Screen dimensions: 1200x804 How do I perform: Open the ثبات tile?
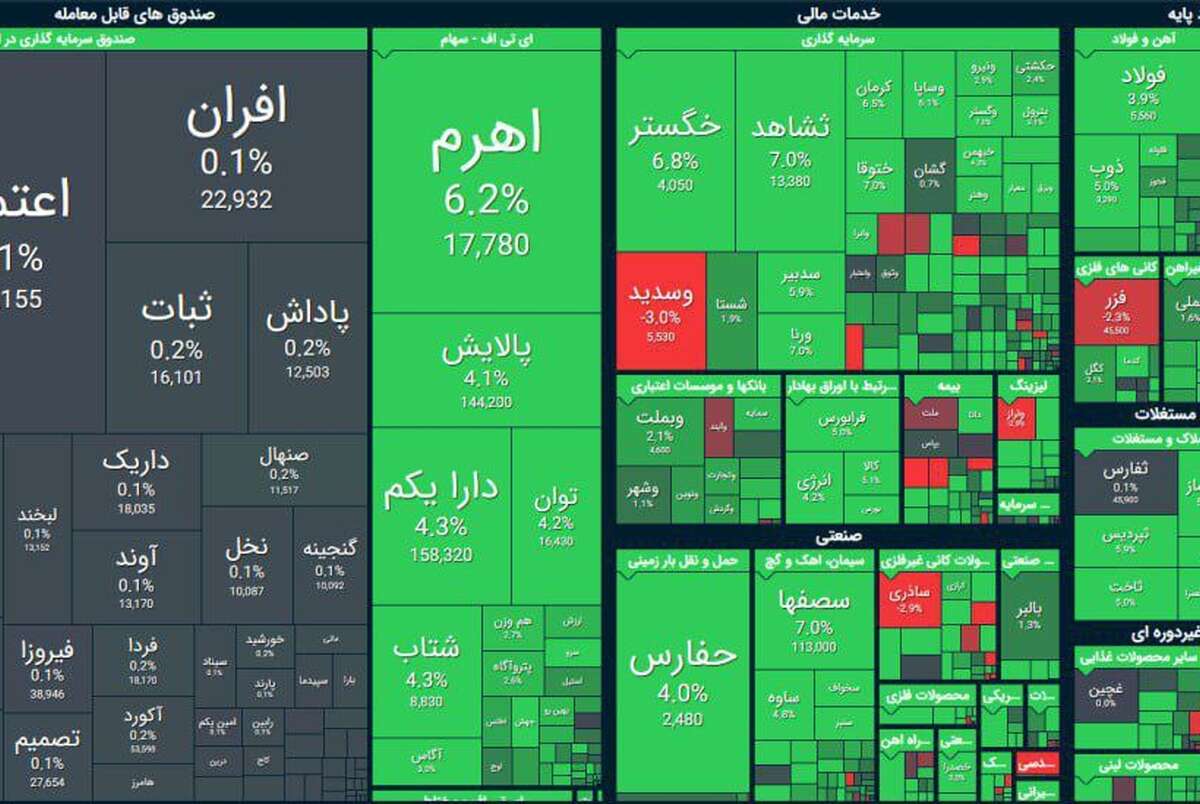177,337
